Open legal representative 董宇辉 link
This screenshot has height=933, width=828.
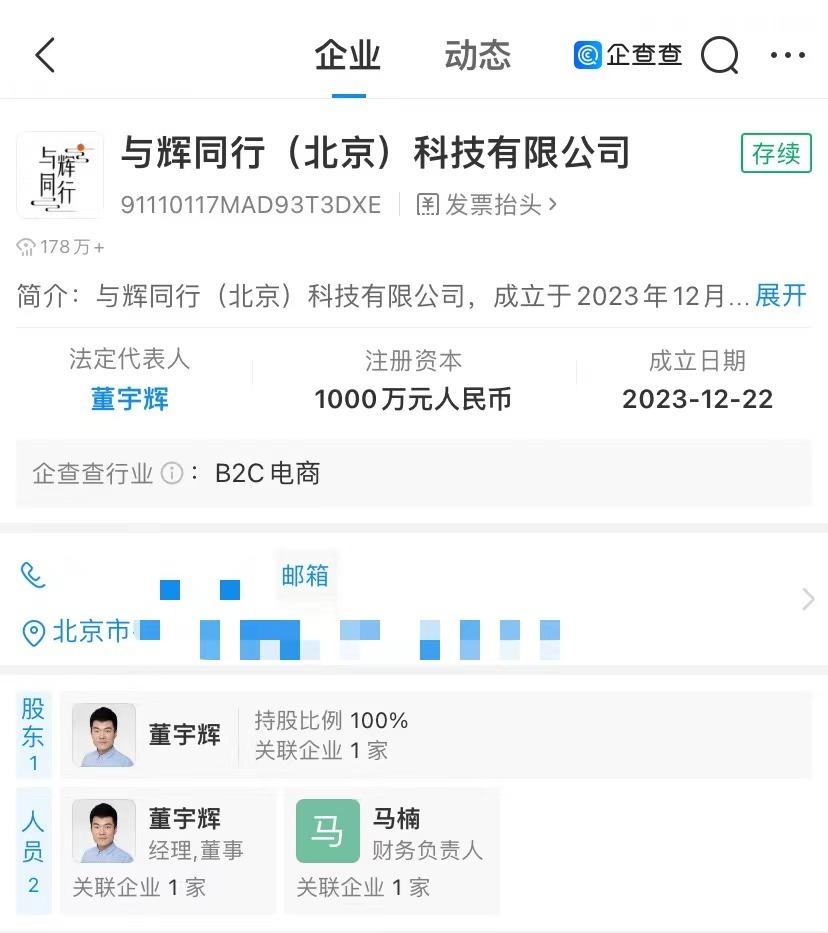coord(130,399)
